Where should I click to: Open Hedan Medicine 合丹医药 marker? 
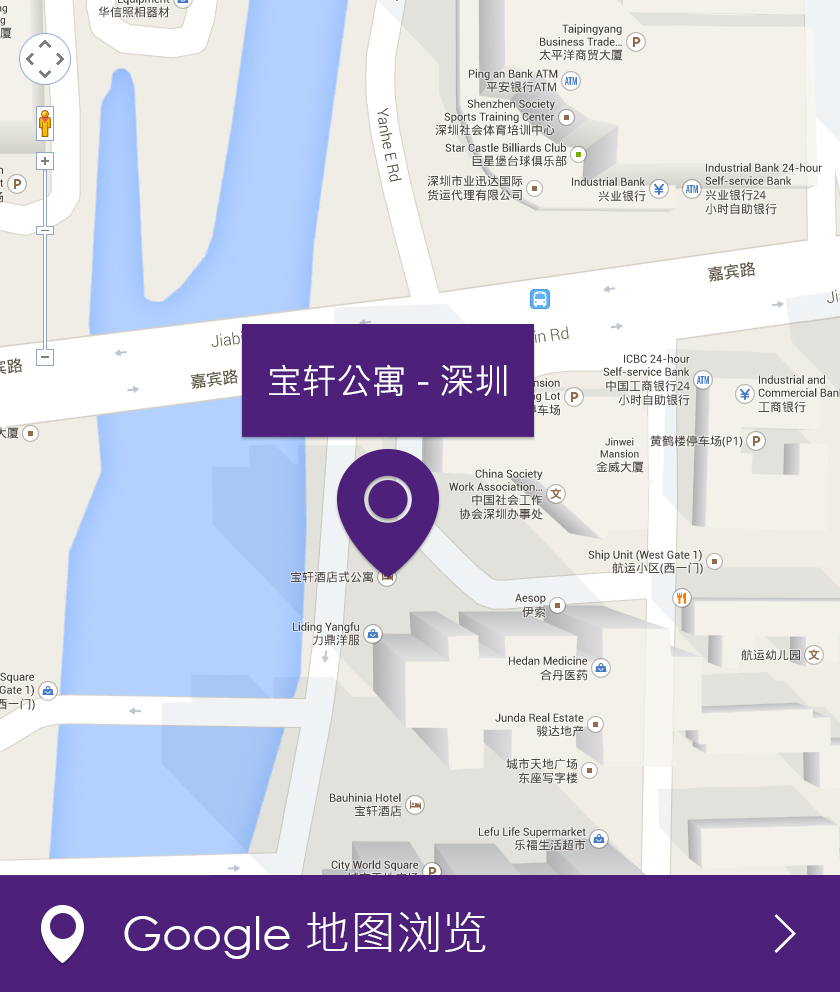601,667
